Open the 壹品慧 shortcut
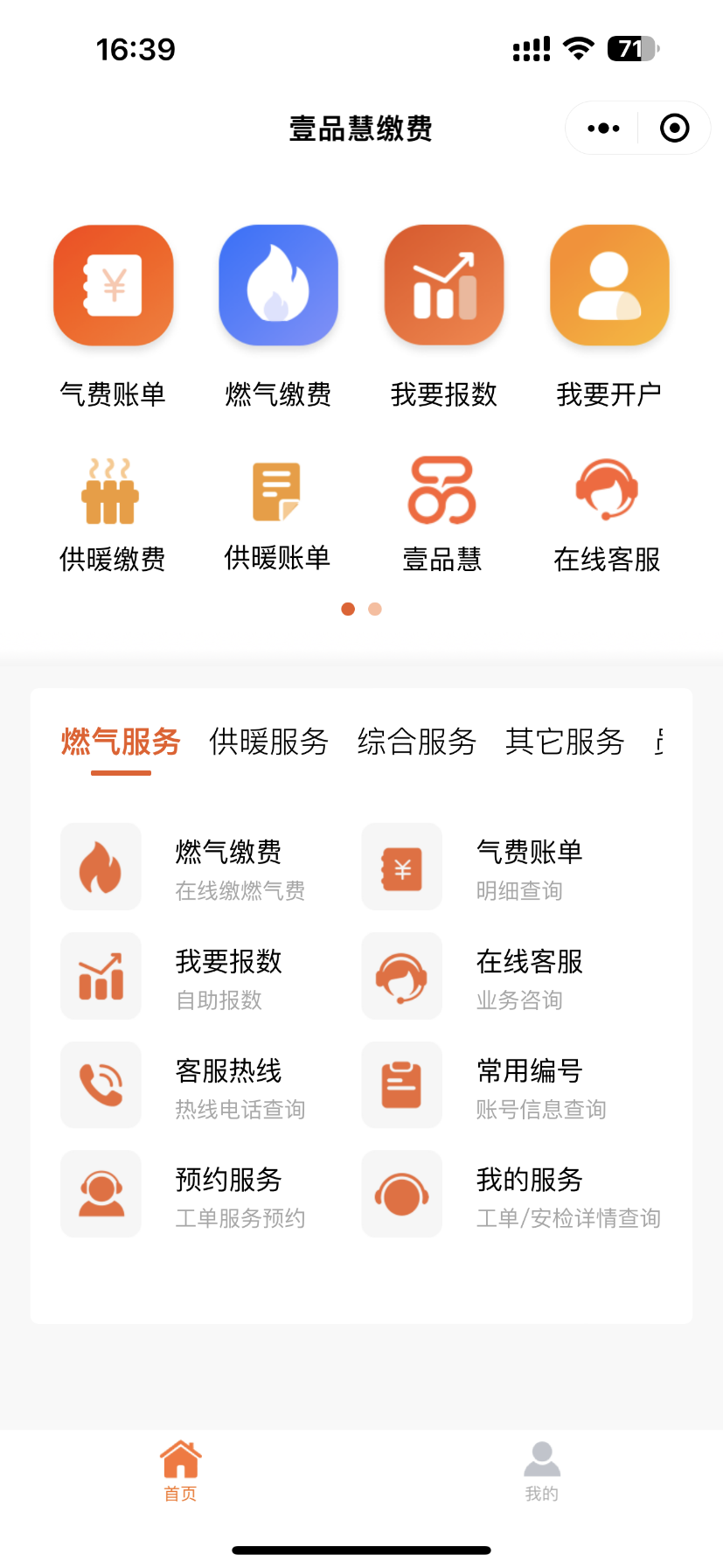 [x=442, y=514]
